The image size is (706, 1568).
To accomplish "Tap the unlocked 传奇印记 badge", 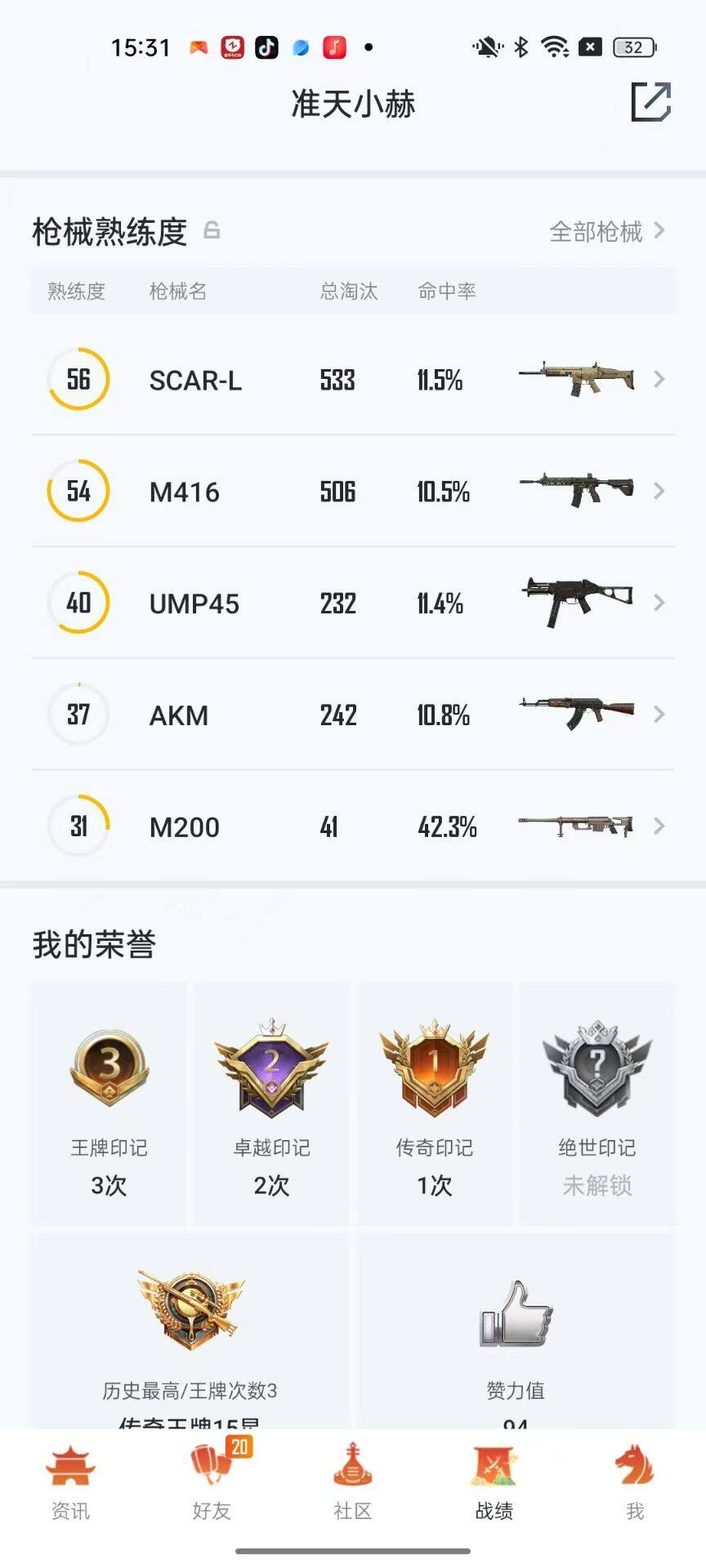I will (434, 1066).
